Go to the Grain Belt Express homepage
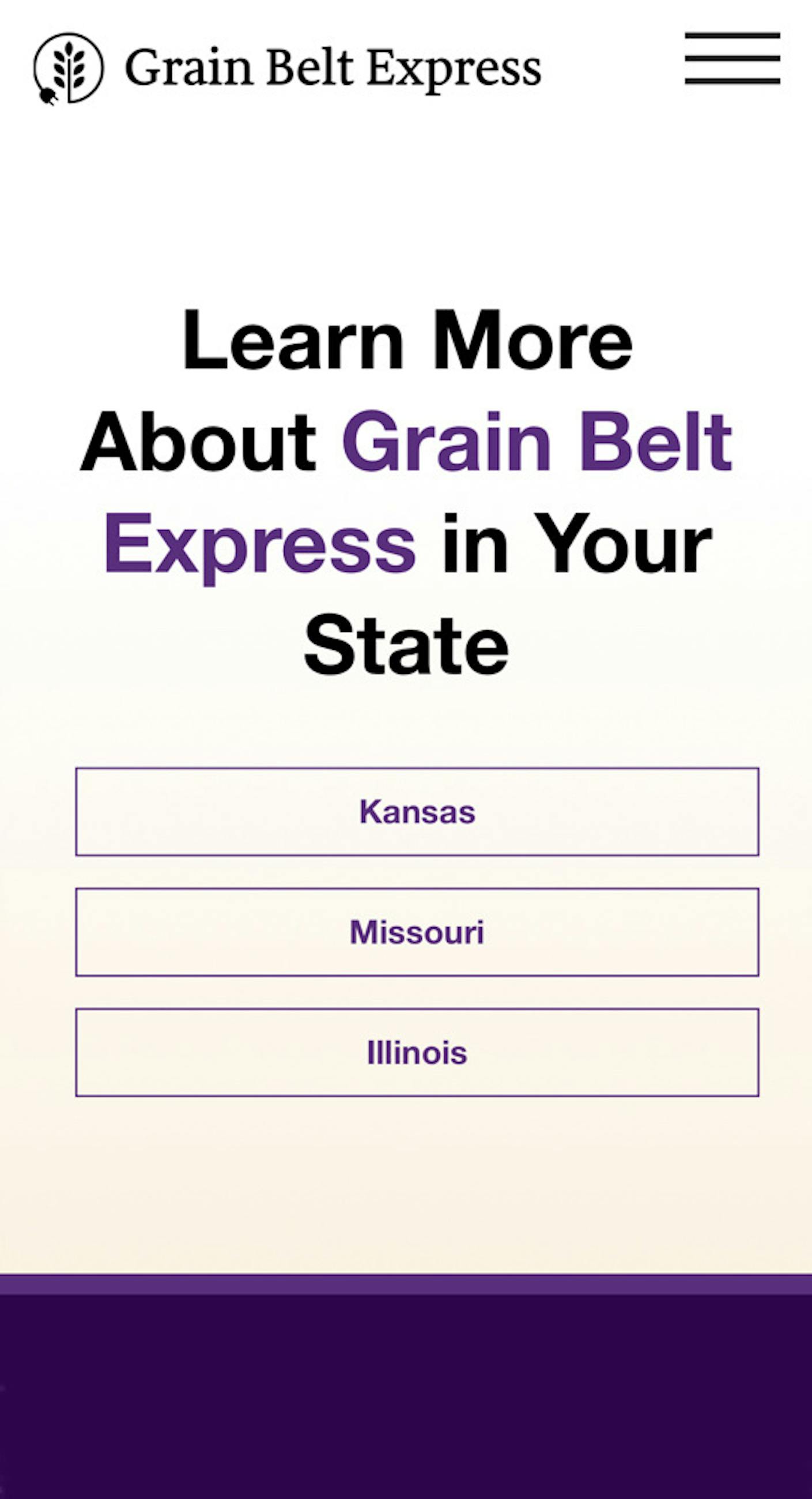This screenshot has width=812, height=1499. click(x=288, y=69)
